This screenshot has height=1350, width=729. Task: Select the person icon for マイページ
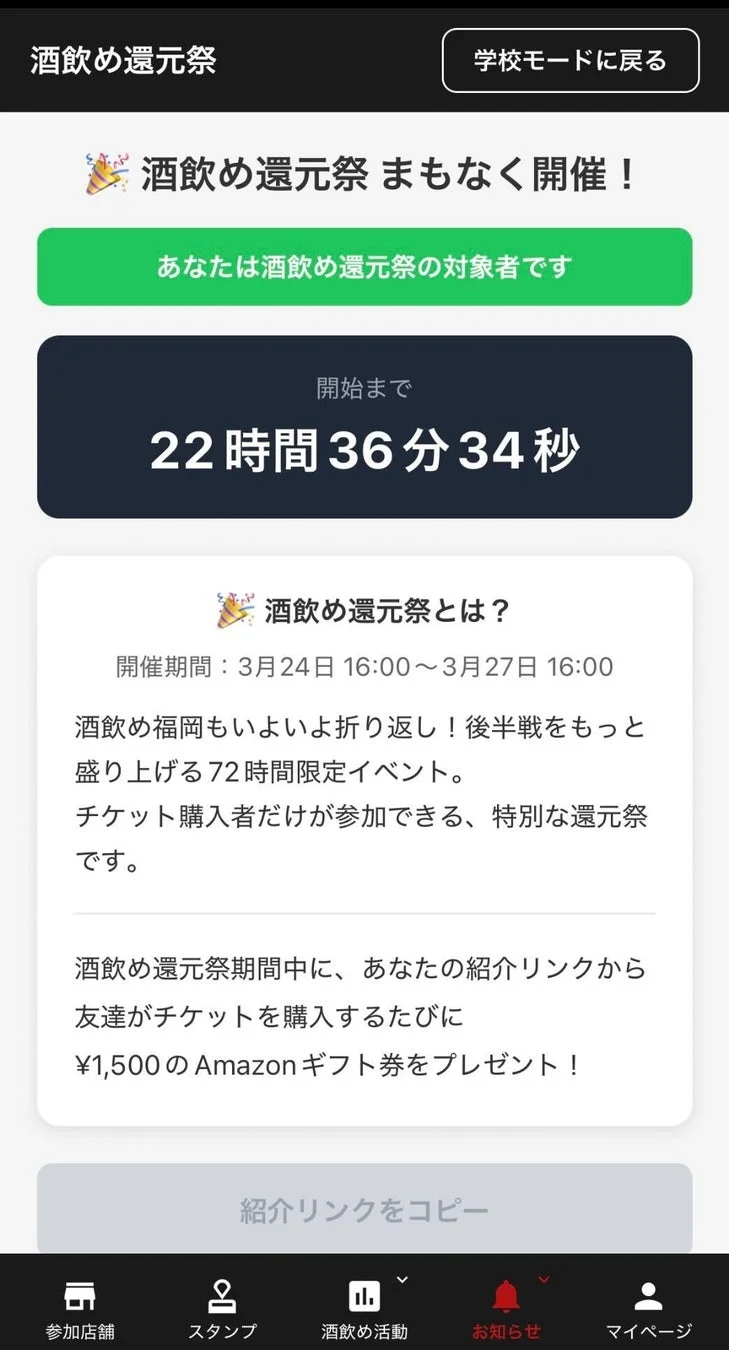650,1294
